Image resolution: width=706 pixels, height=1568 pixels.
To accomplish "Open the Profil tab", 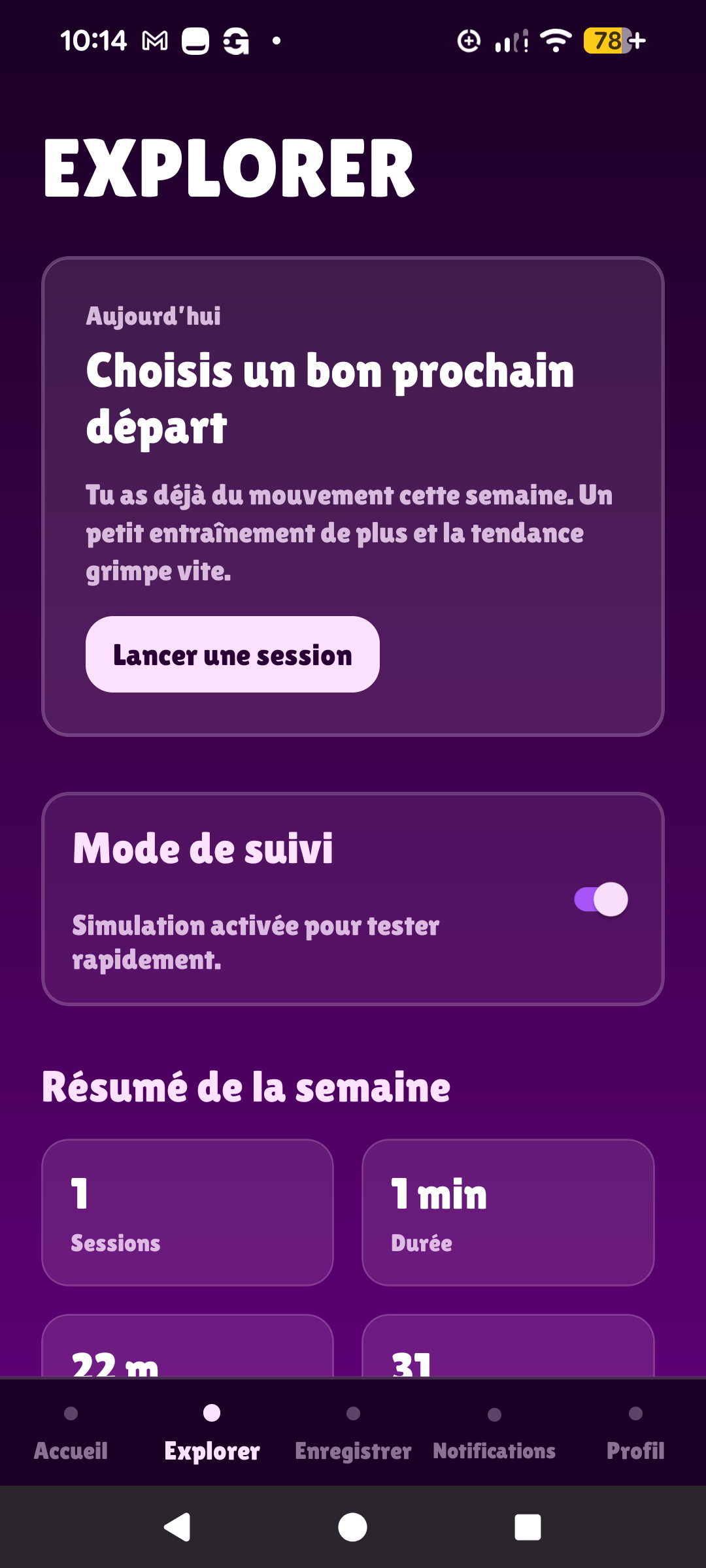I will tap(635, 1433).
